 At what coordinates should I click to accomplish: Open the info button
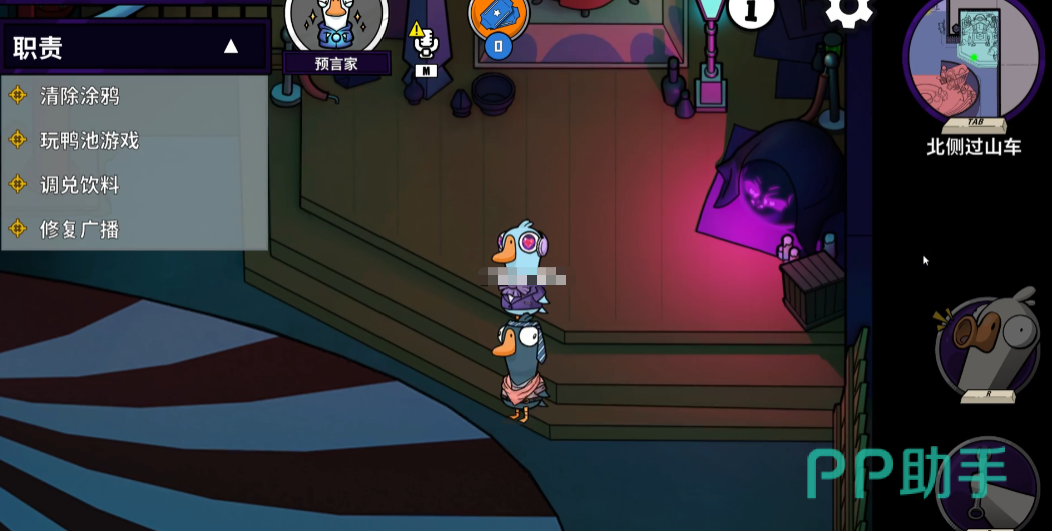coord(751,11)
